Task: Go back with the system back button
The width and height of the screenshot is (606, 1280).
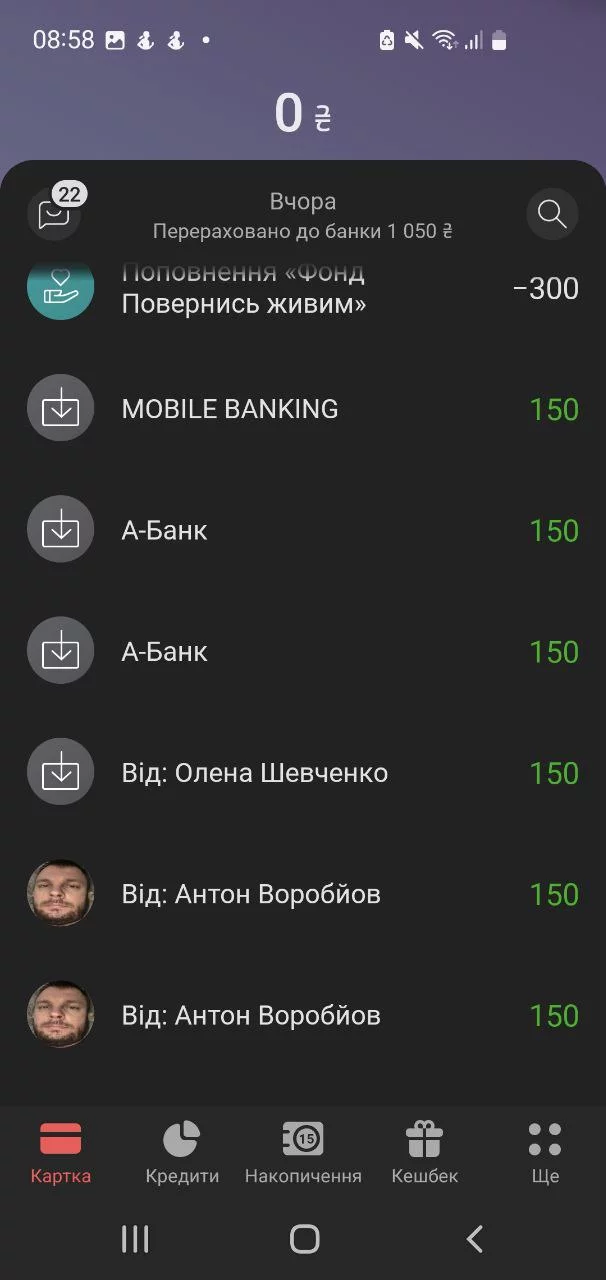Action: [475, 1239]
